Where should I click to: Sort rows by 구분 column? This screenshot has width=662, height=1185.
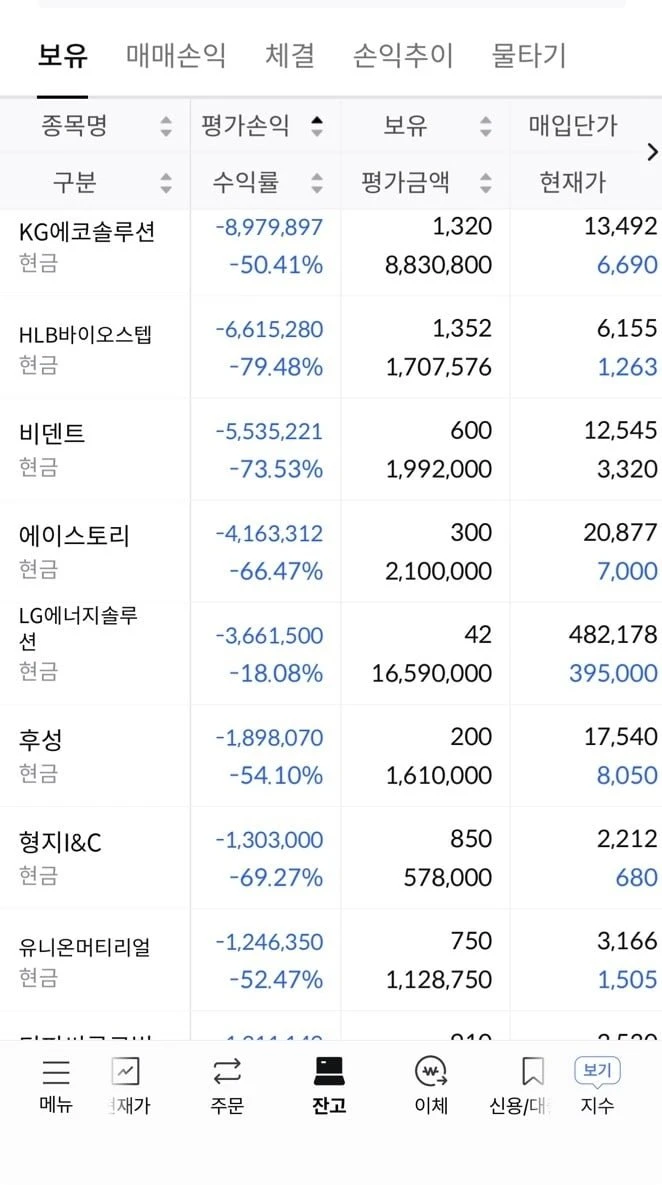coord(95,182)
